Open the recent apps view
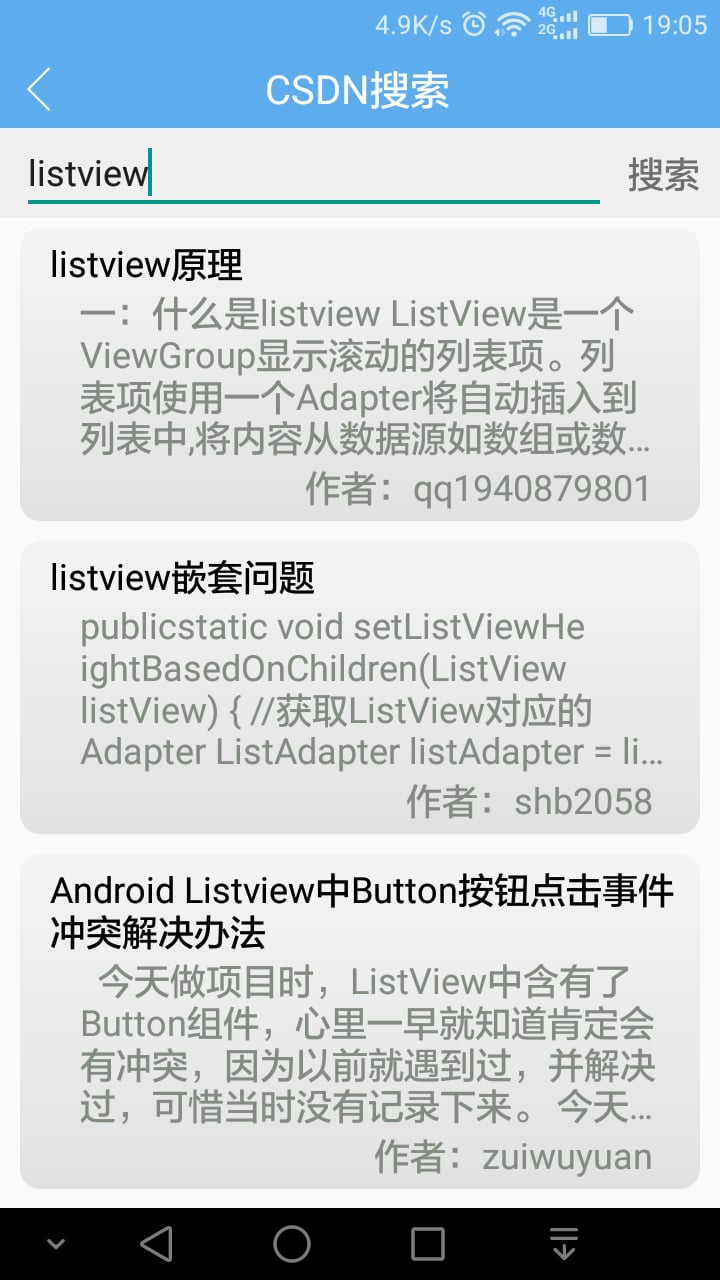The image size is (720, 1280). [428, 1244]
